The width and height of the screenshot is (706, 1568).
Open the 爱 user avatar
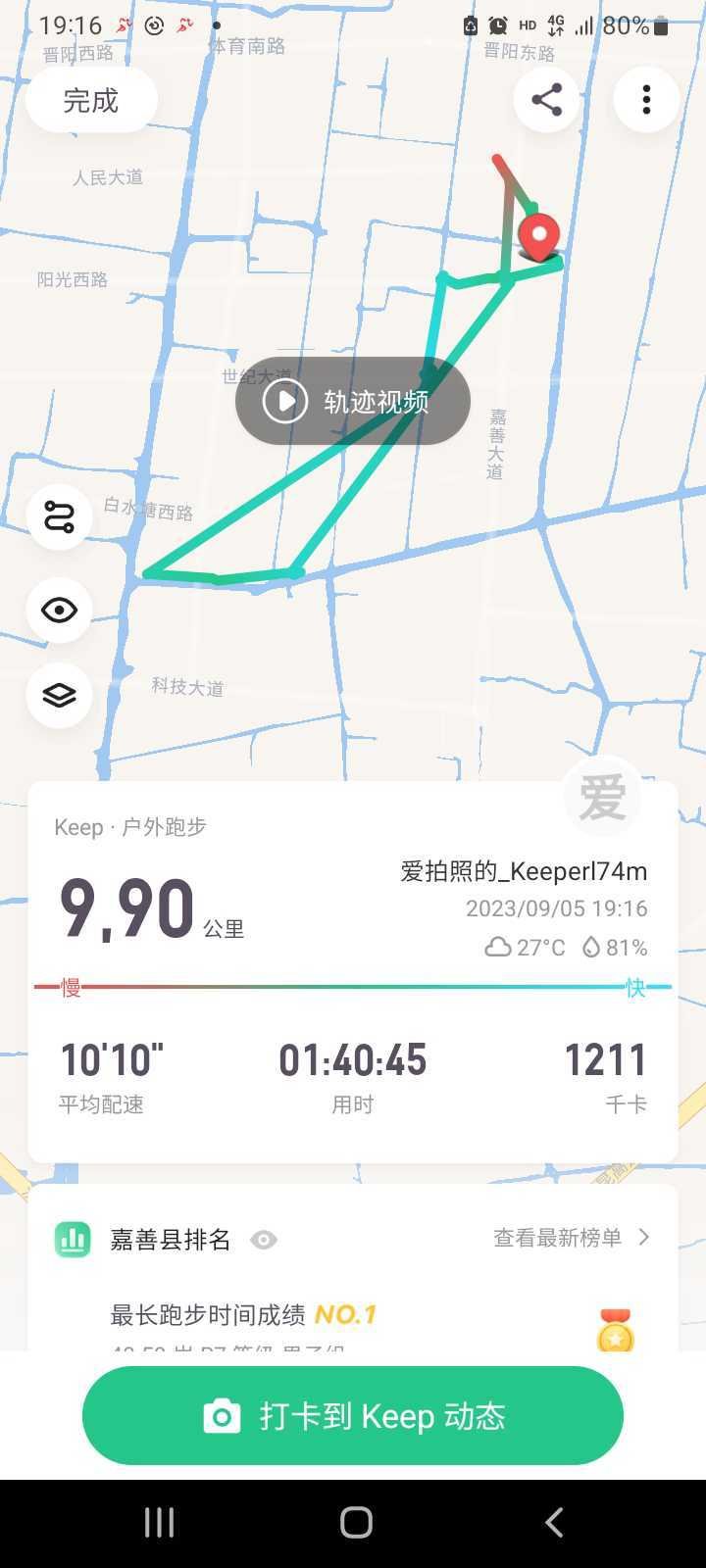click(x=602, y=796)
